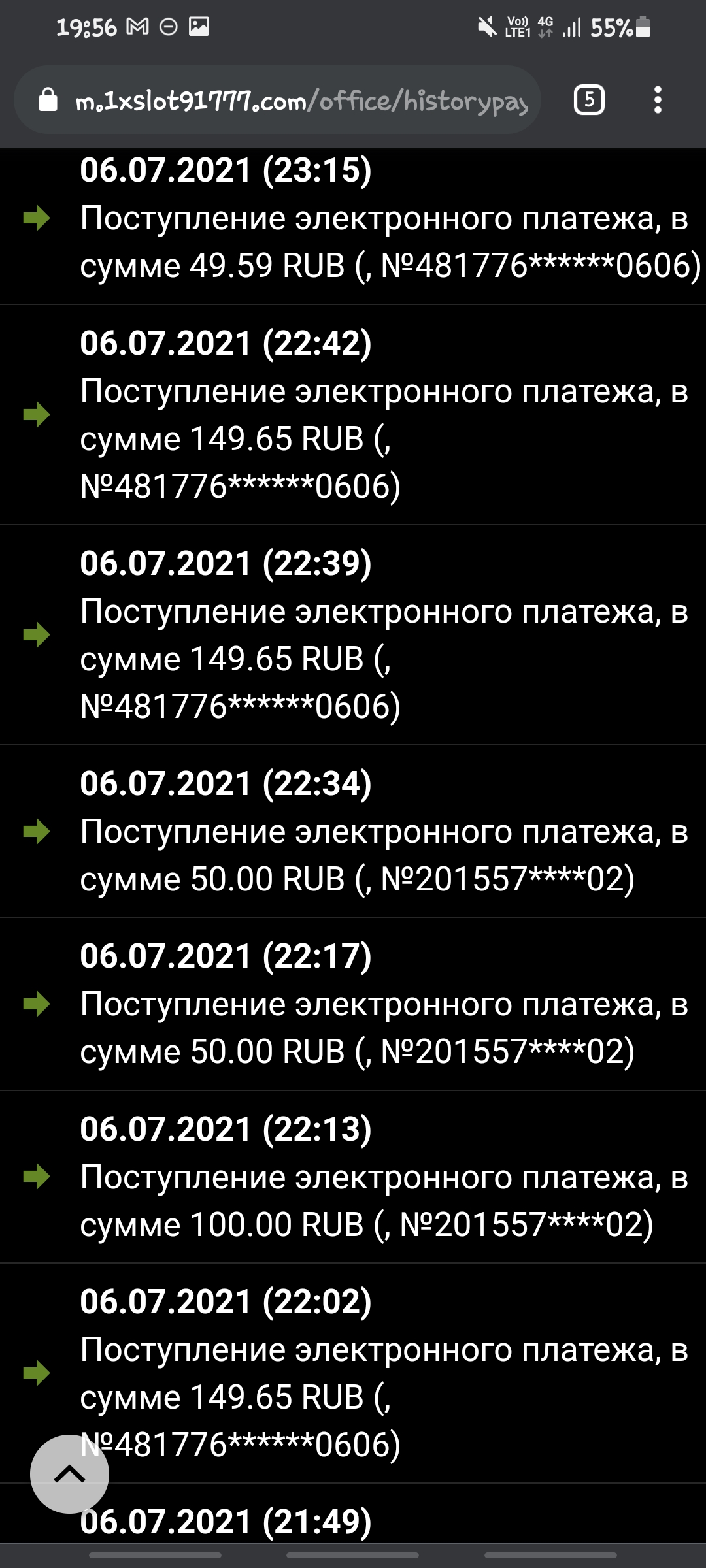Screen dimensions: 706x1568
Task: View site security info via the lock icon
Action: 48,101
